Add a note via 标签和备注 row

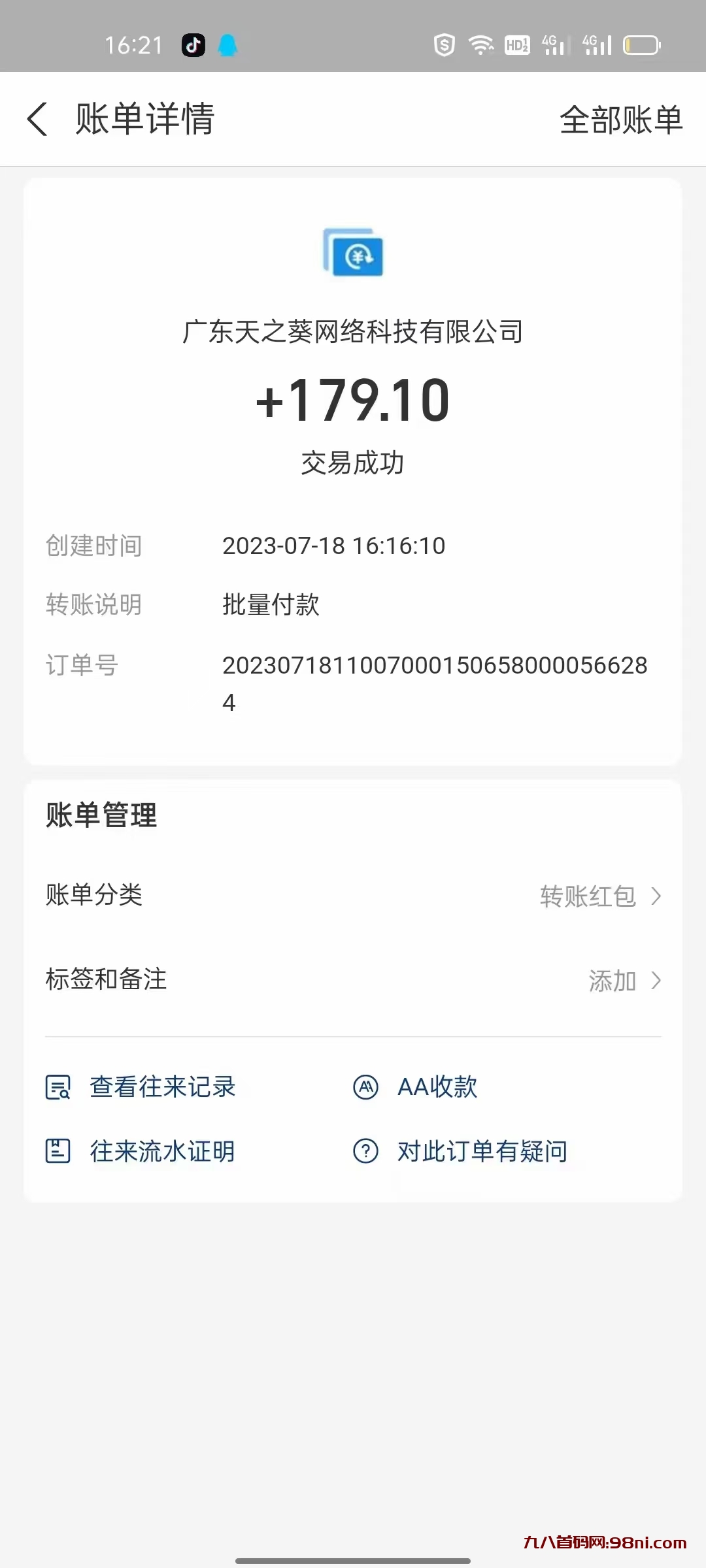coord(353,980)
